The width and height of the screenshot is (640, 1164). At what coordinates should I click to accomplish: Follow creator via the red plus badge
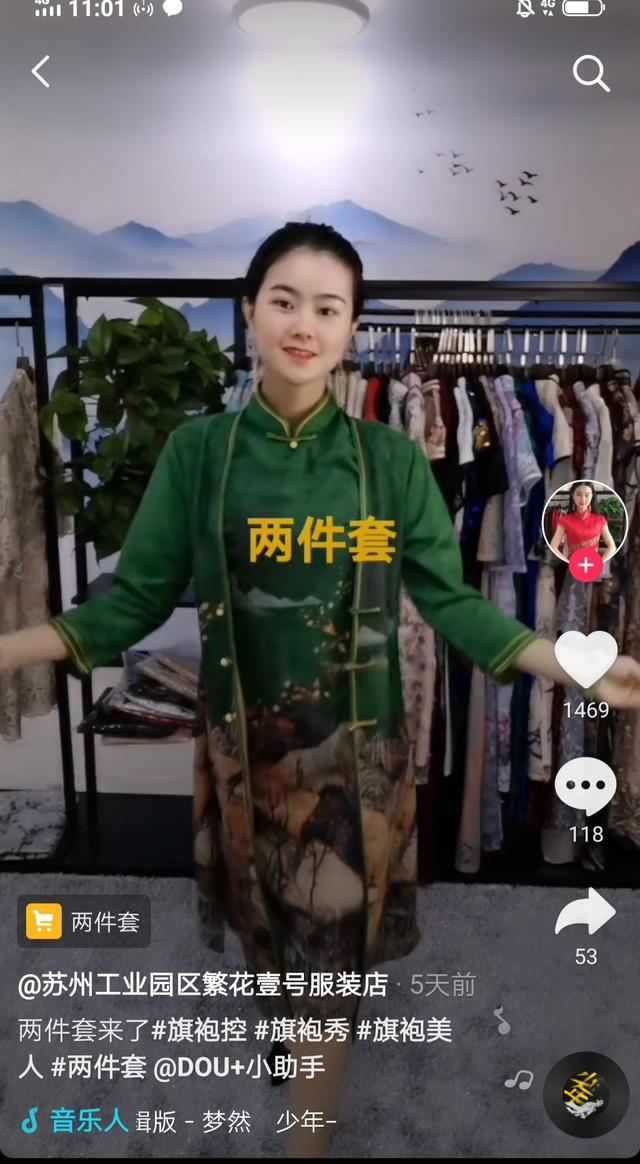point(586,566)
